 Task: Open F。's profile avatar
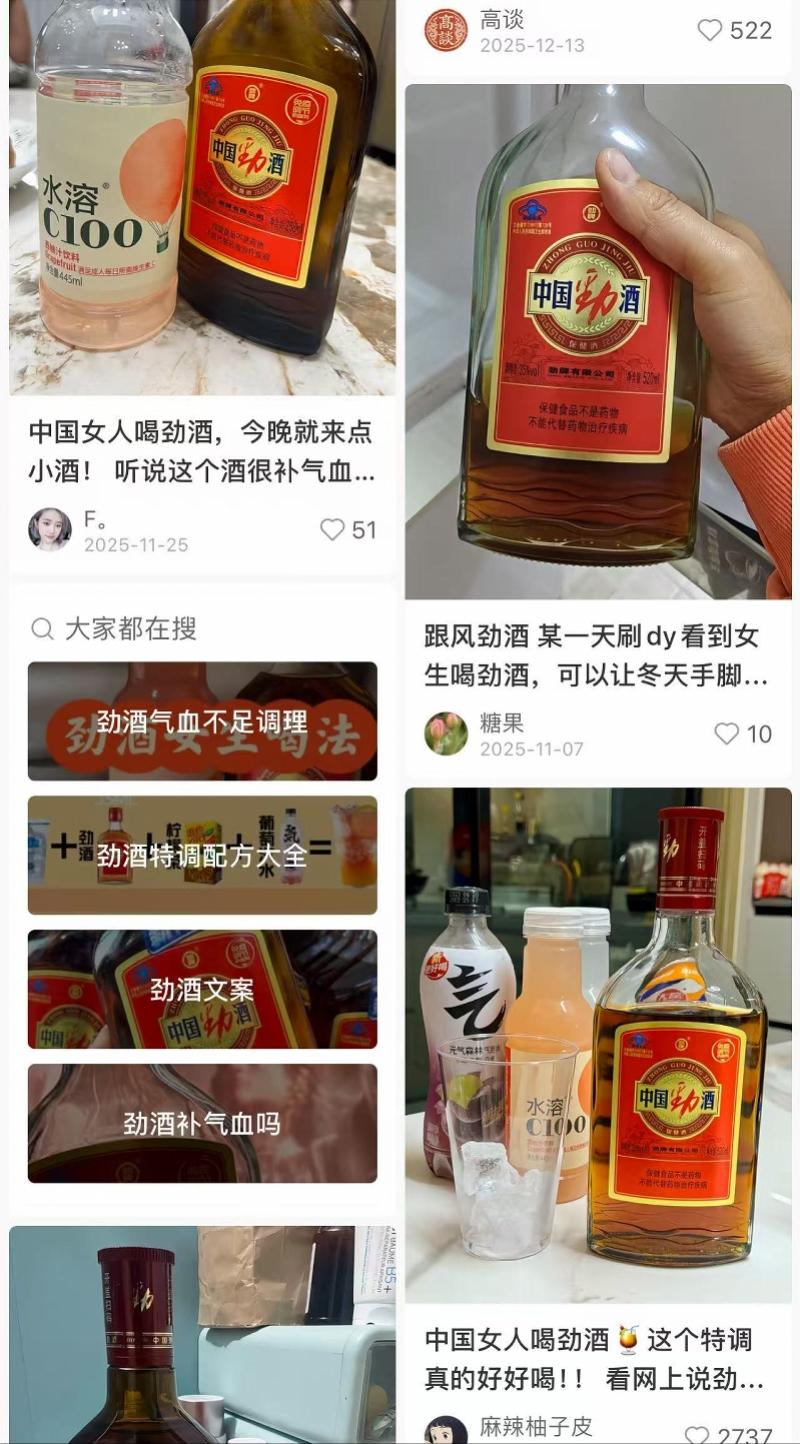(x=50, y=530)
